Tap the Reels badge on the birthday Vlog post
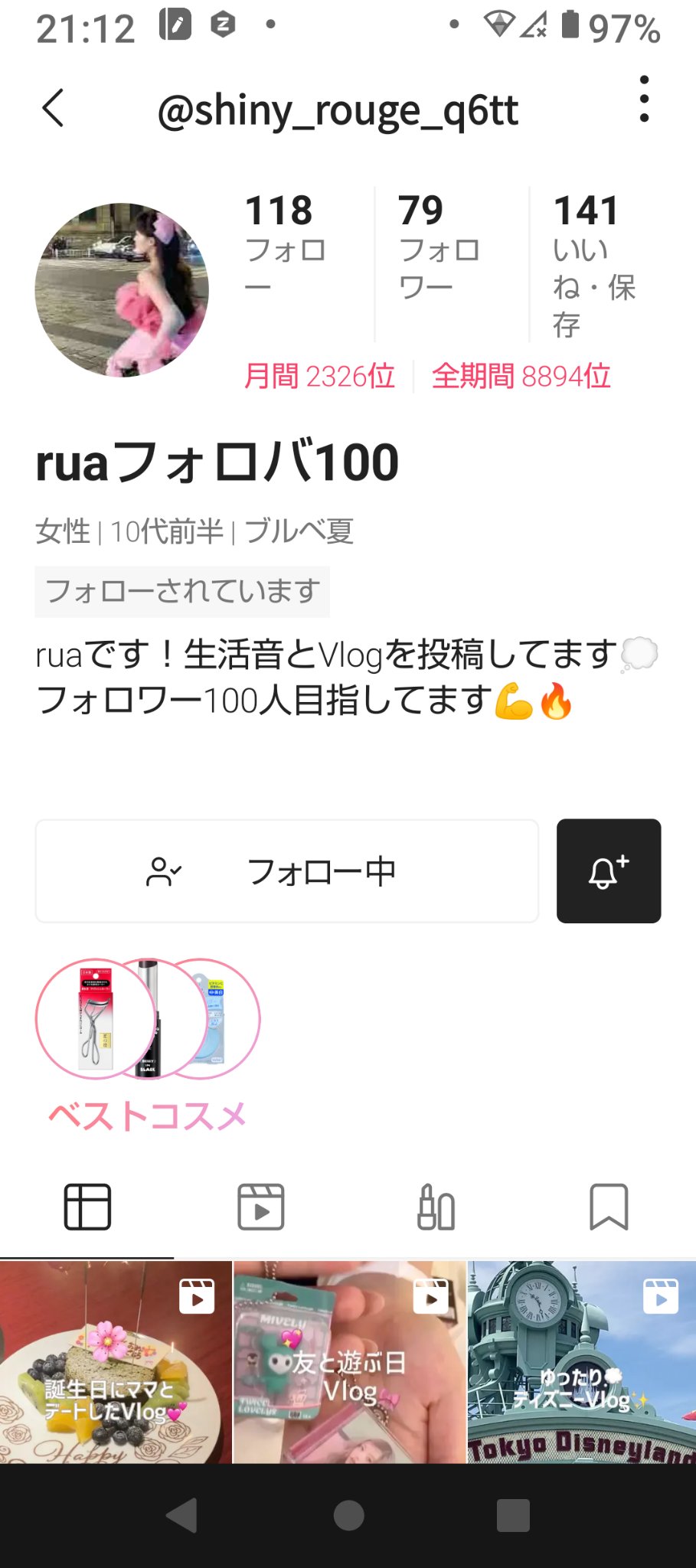This screenshot has width=696, height=1568. coord(196,1297)
